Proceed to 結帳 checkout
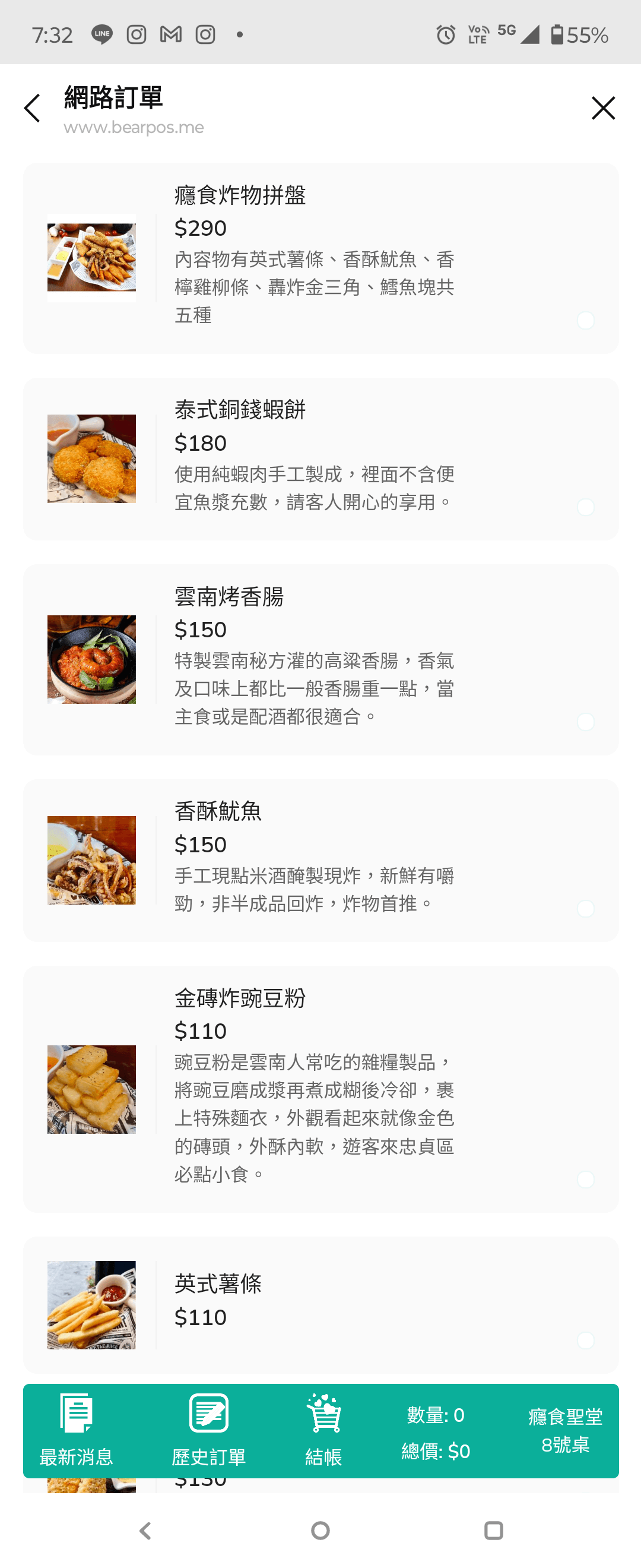The width and height of the screenshot is (641, 1568). [323, 1430]
